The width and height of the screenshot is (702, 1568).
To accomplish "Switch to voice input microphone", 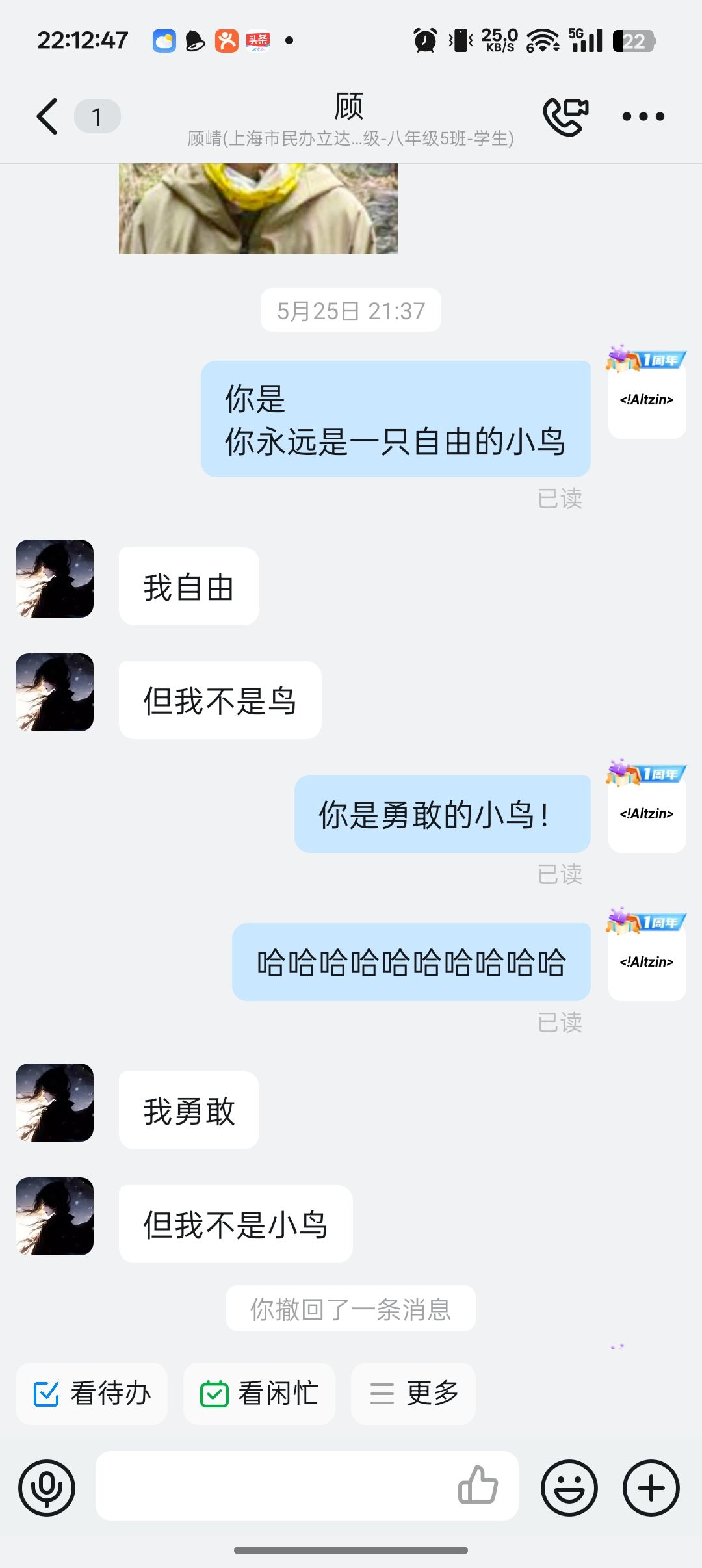I will 47,1488.
